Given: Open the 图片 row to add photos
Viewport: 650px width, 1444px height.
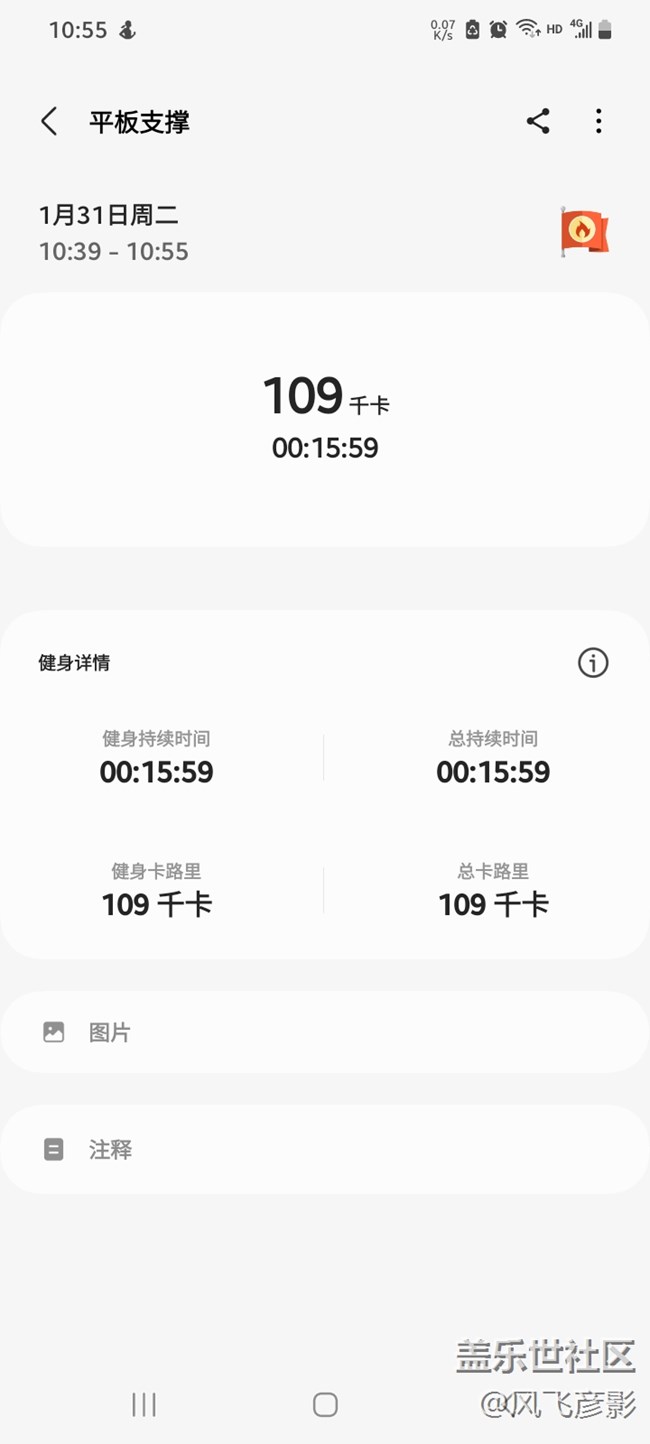Looking at the screenshot, I should tap(324, 1032).
